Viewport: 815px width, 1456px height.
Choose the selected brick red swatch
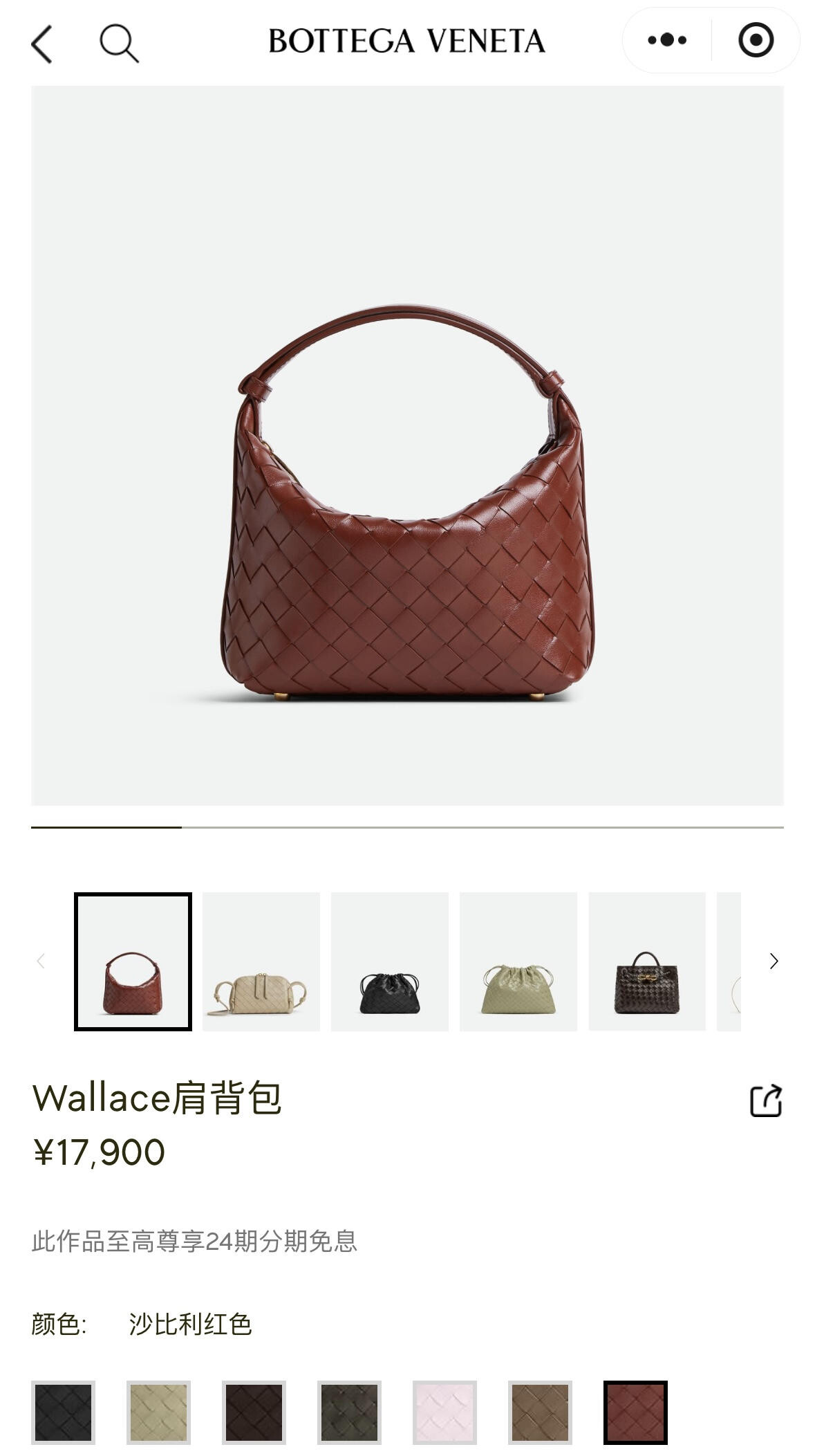pos(635,1412)
